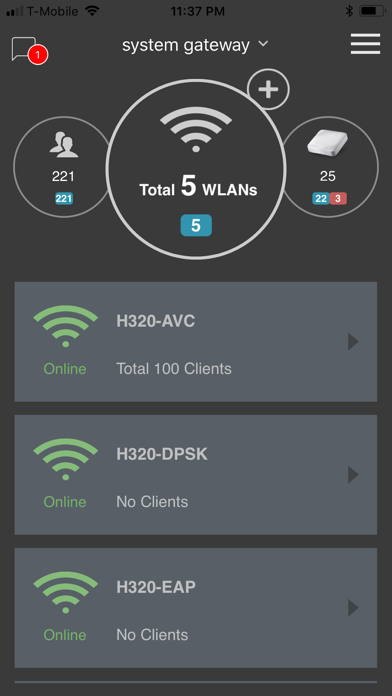The width and height of the screenshot is (392, 696).
Task: Open the H320-AVC WLAN card
Action: click(196, 342)
